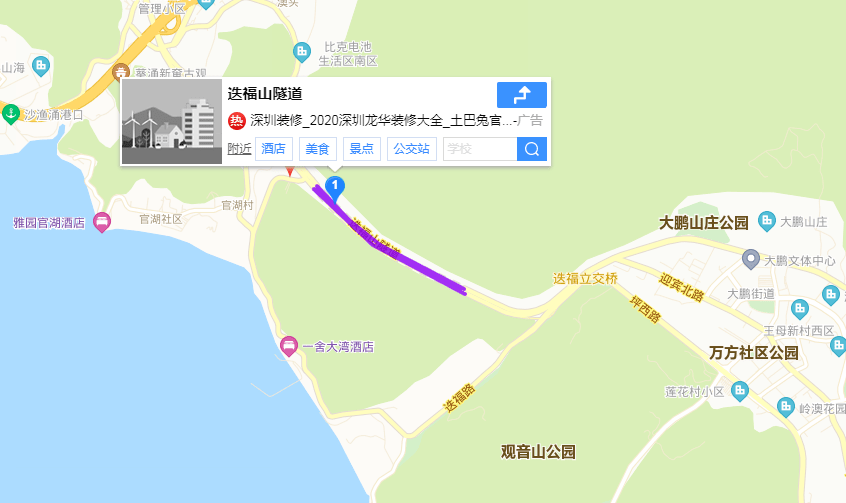Viewport: 846px width, 503px height.
Task: Search nearby 公交站
Action: tap(411, 149)
